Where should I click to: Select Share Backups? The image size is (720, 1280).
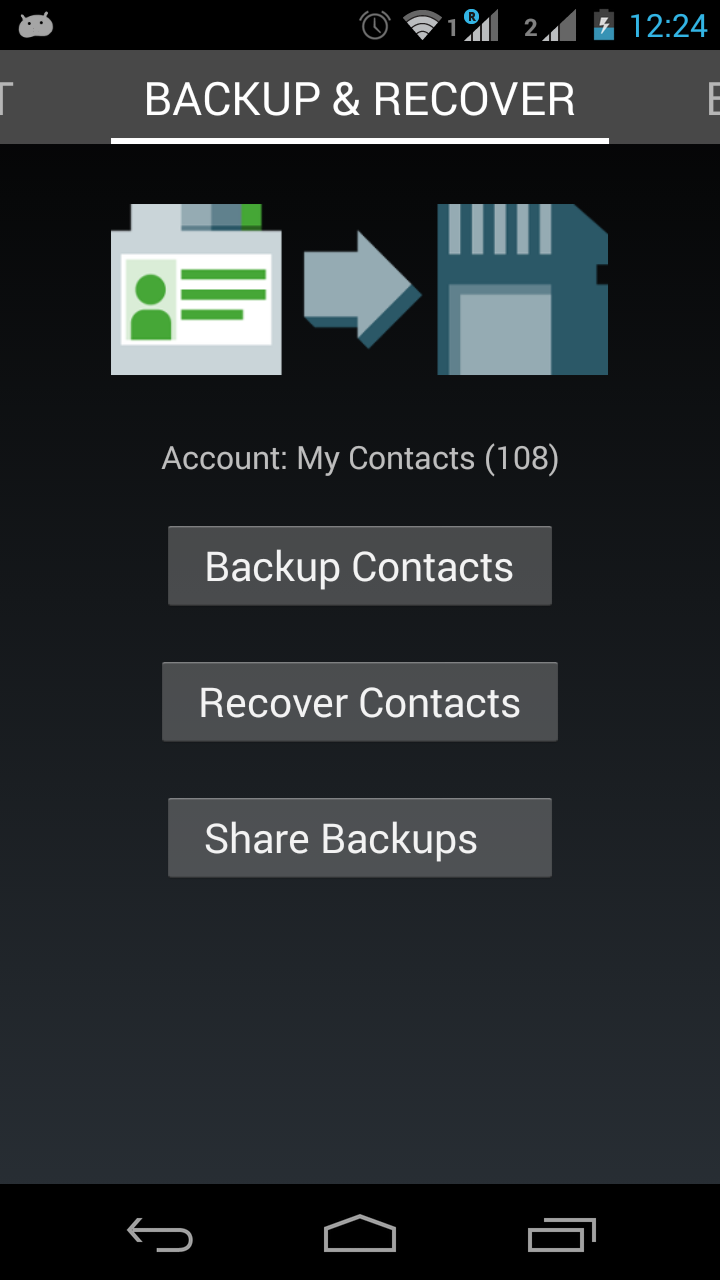coord(359,838)
